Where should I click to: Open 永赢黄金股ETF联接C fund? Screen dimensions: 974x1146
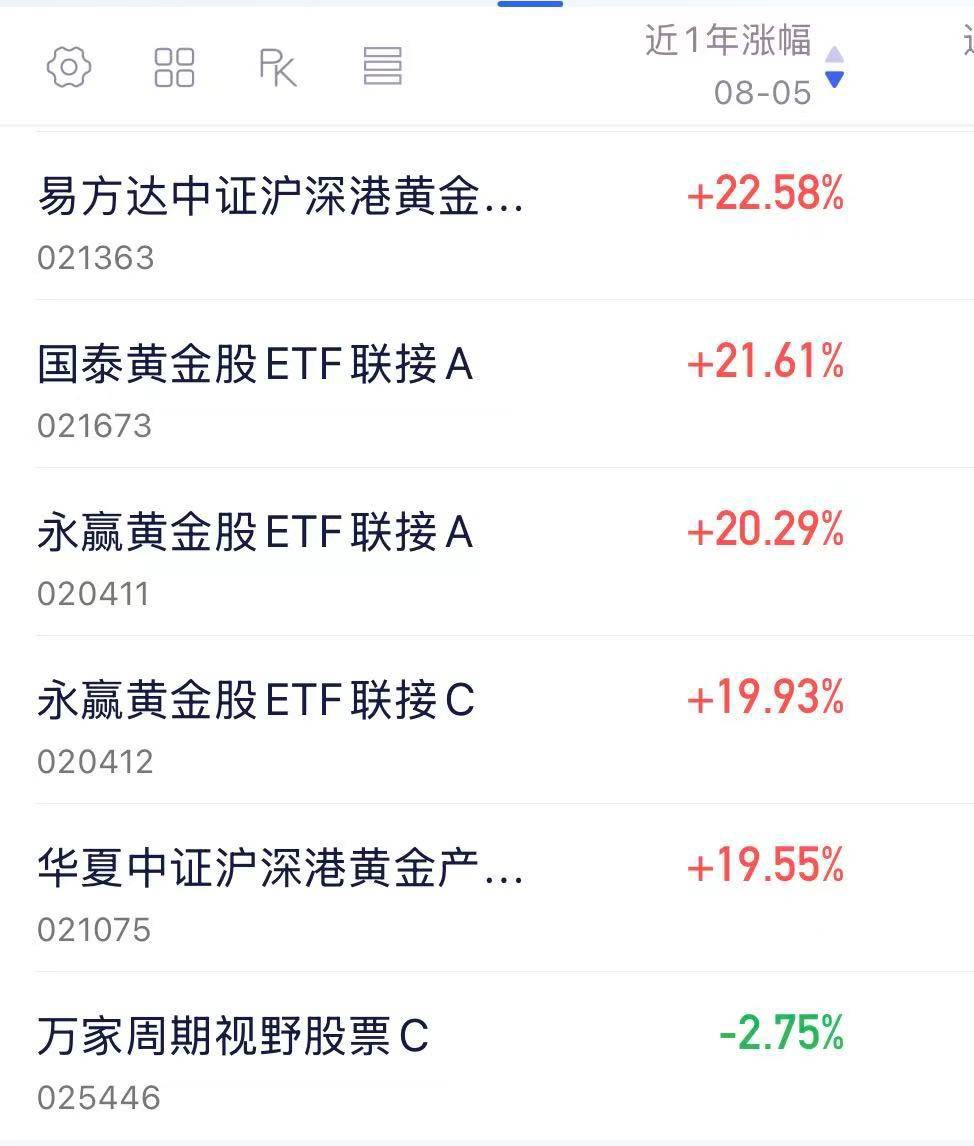[504, 720]
